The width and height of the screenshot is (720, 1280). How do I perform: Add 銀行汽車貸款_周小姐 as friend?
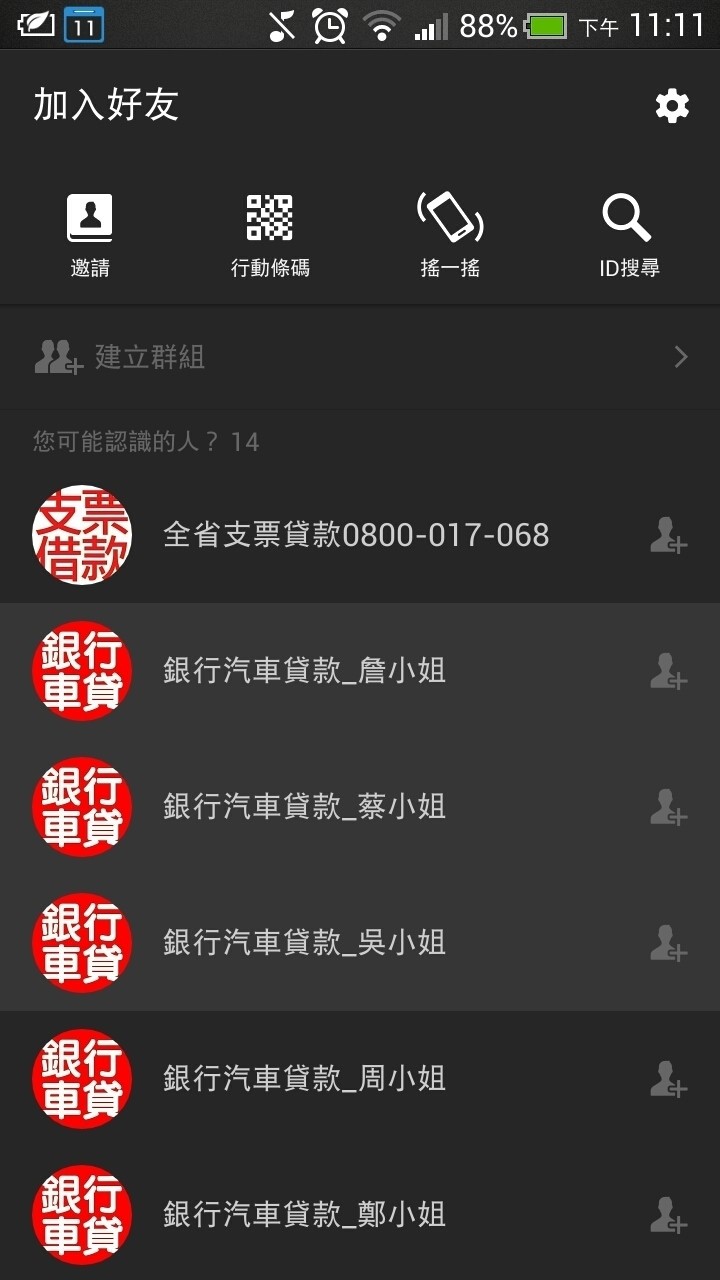(x=668, y=1079)
